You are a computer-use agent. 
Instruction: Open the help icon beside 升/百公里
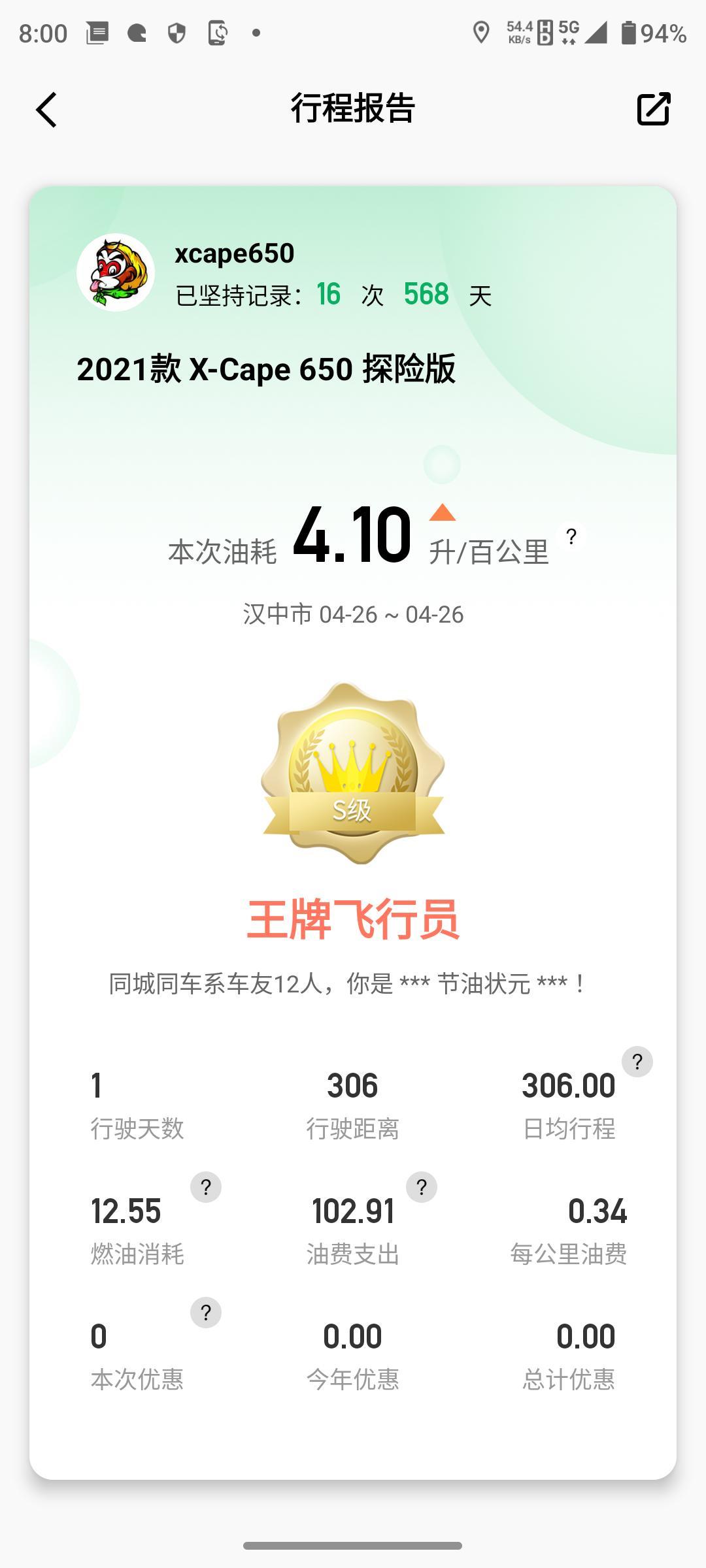coord(571,537)
